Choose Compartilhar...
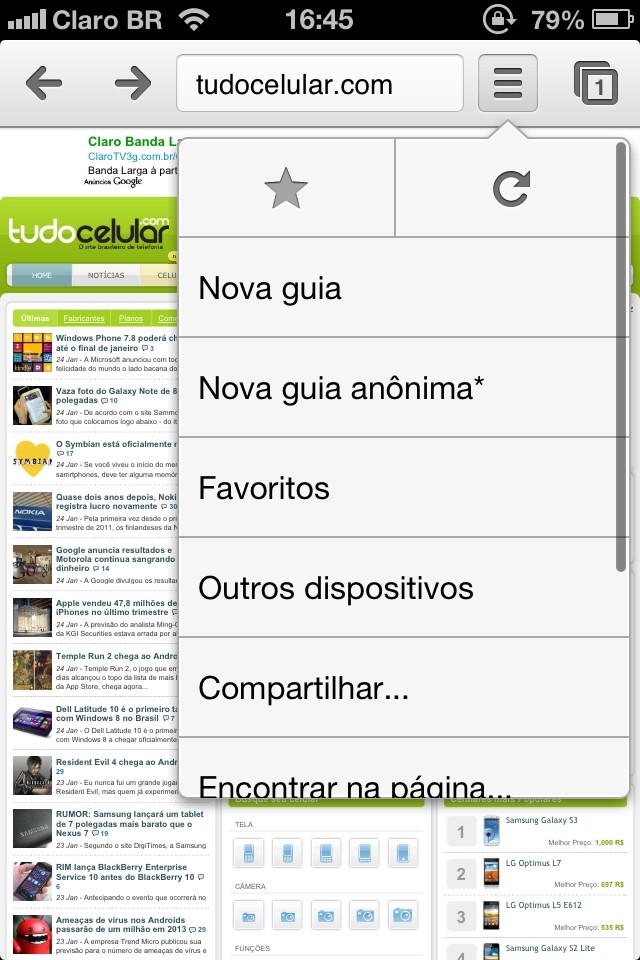 (x=400, y=688)
